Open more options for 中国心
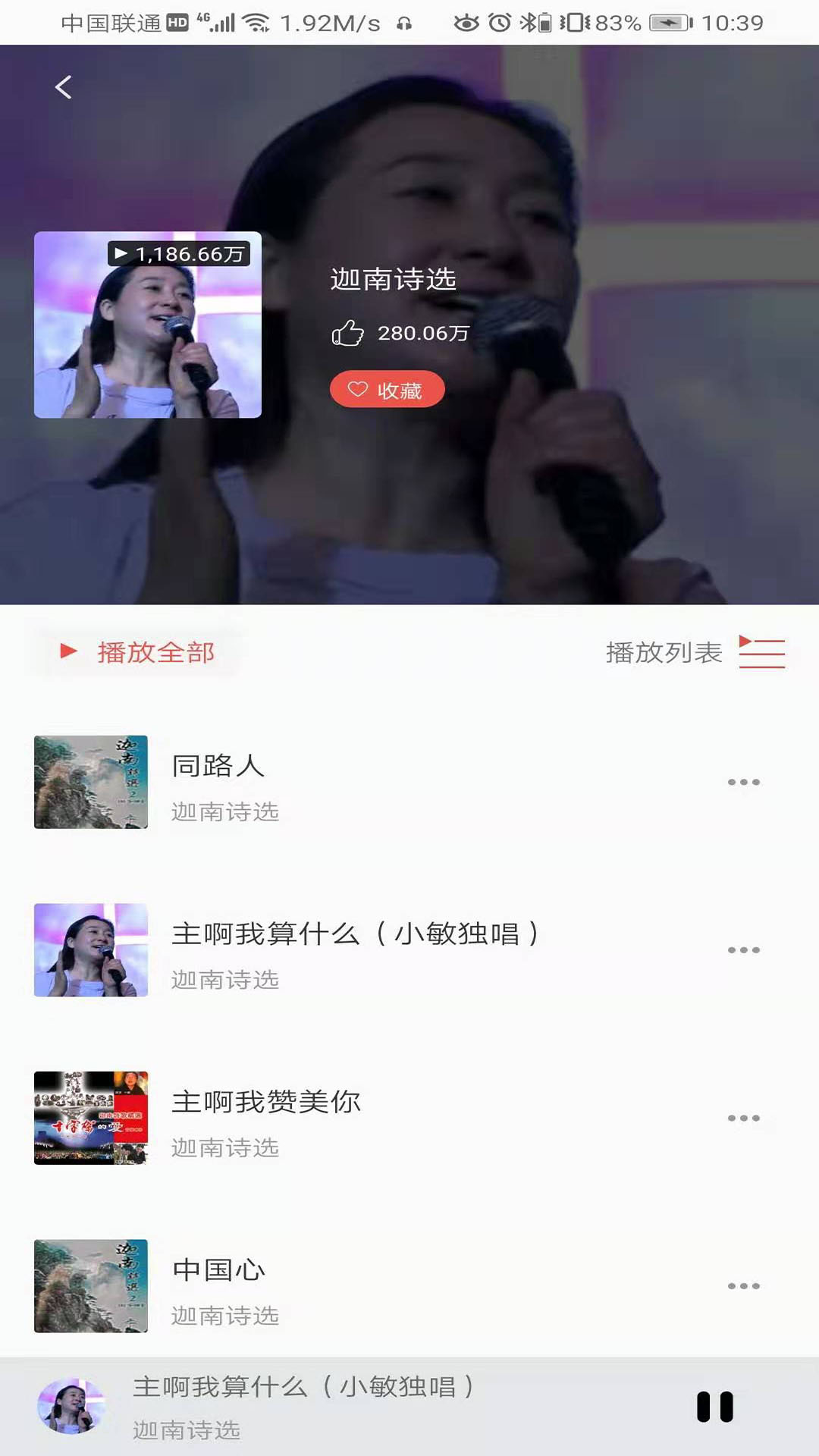The width and height of the screenshot is (819, 1456). (x=743, y=1285)
